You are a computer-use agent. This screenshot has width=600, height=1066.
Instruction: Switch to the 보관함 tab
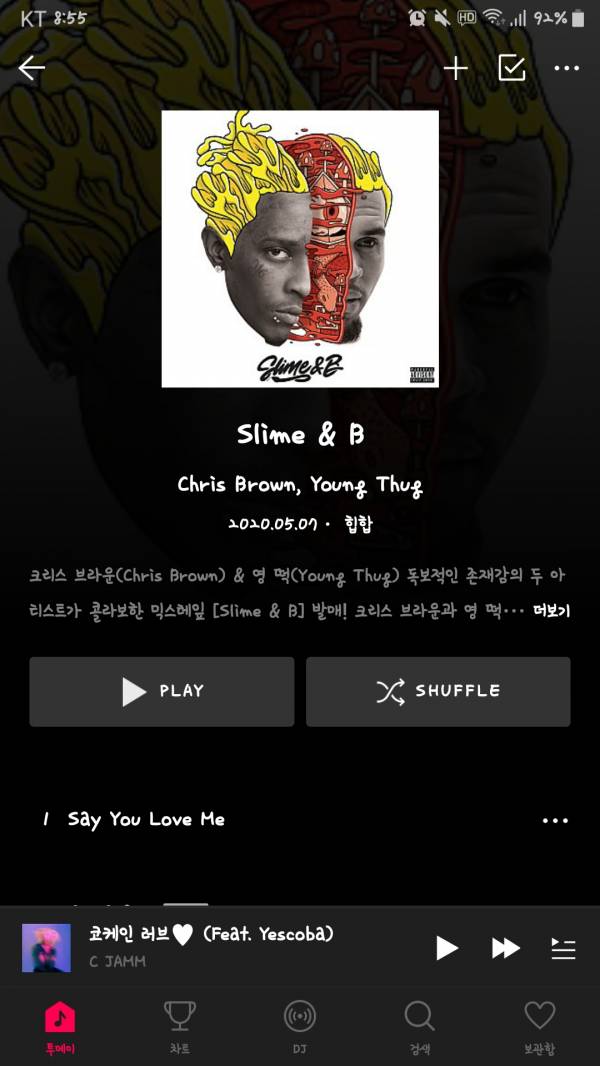[x=540, y=1027]
